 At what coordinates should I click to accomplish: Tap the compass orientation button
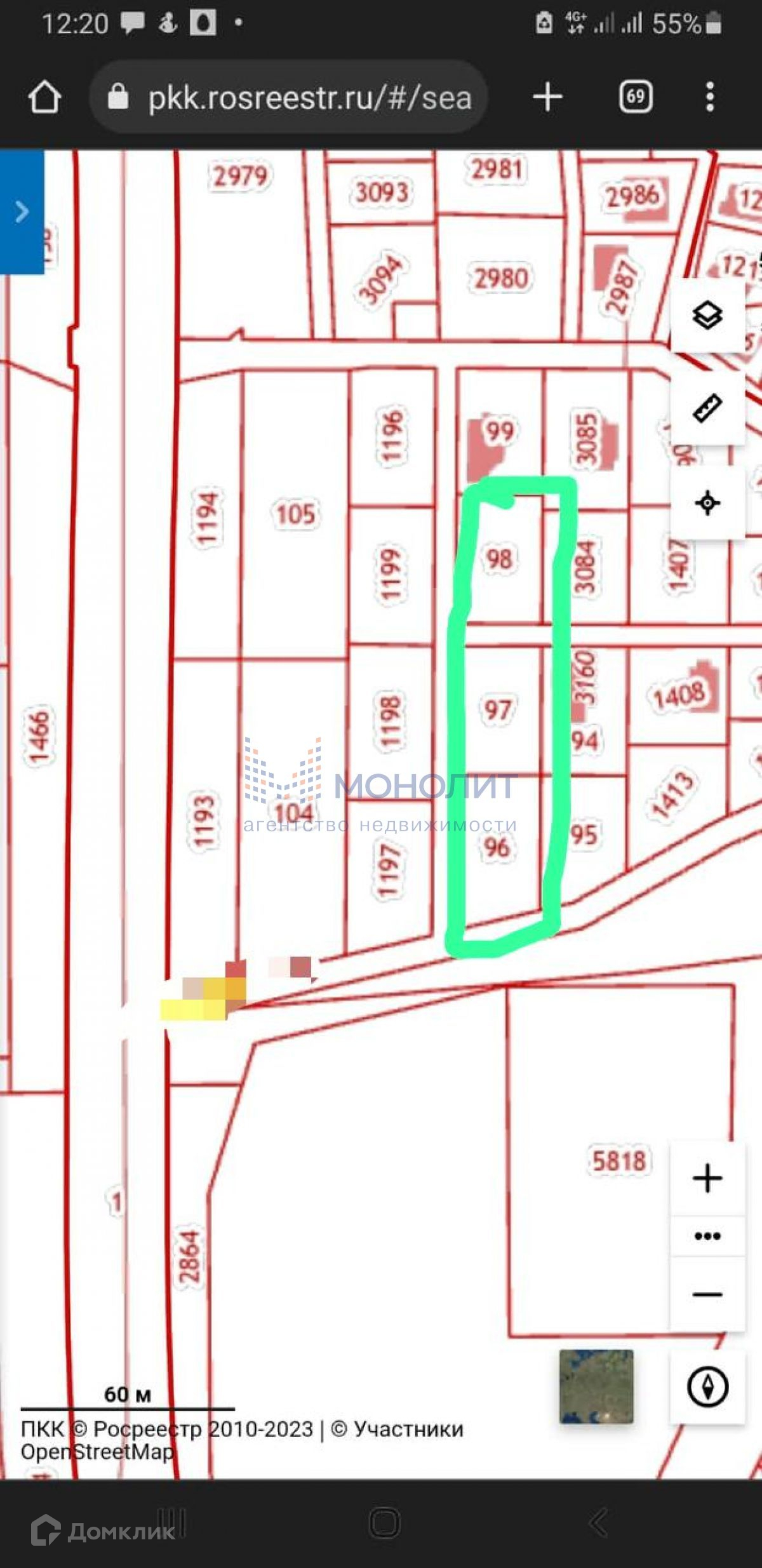coord(707,1386)
